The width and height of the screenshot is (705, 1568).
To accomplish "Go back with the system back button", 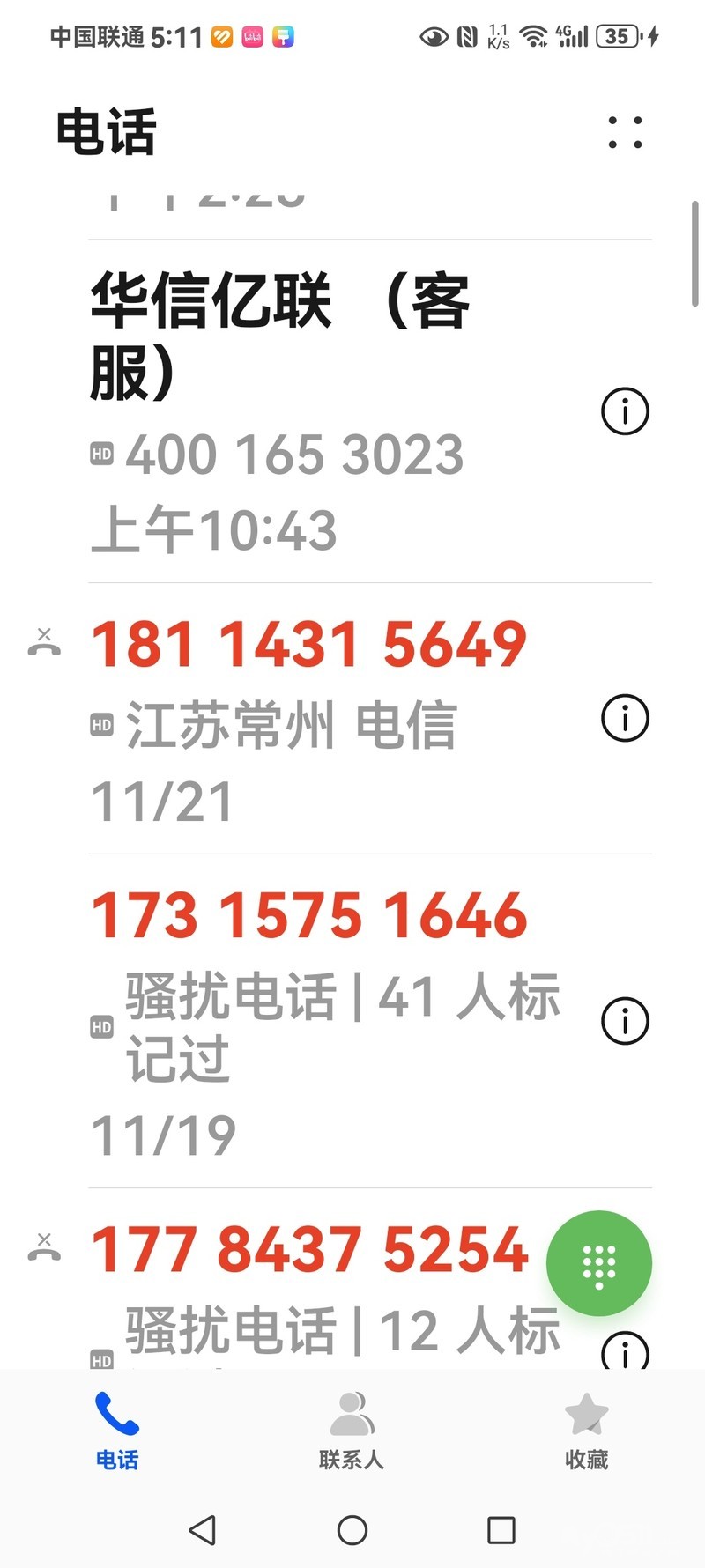I will click(203, 1530).
